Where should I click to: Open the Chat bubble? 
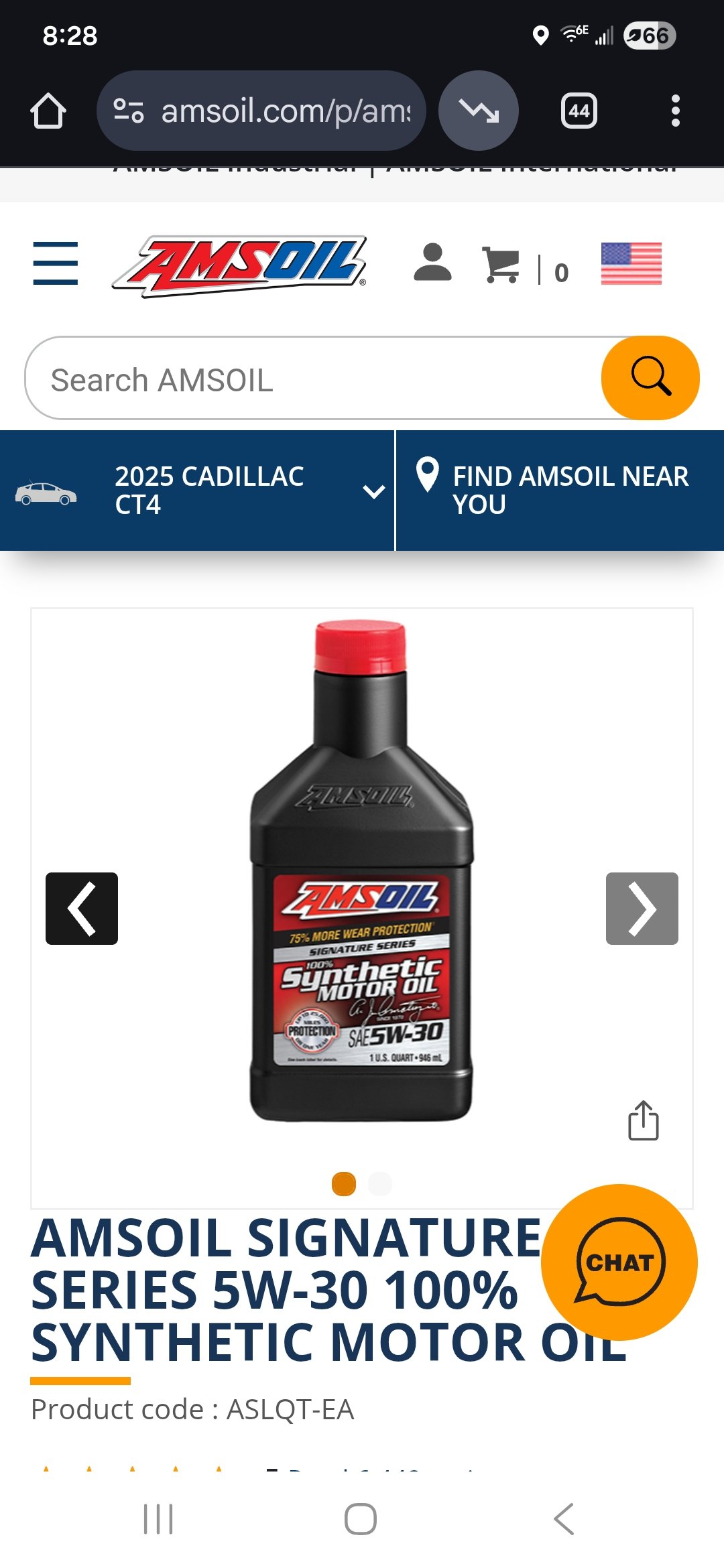(619, 1262)
